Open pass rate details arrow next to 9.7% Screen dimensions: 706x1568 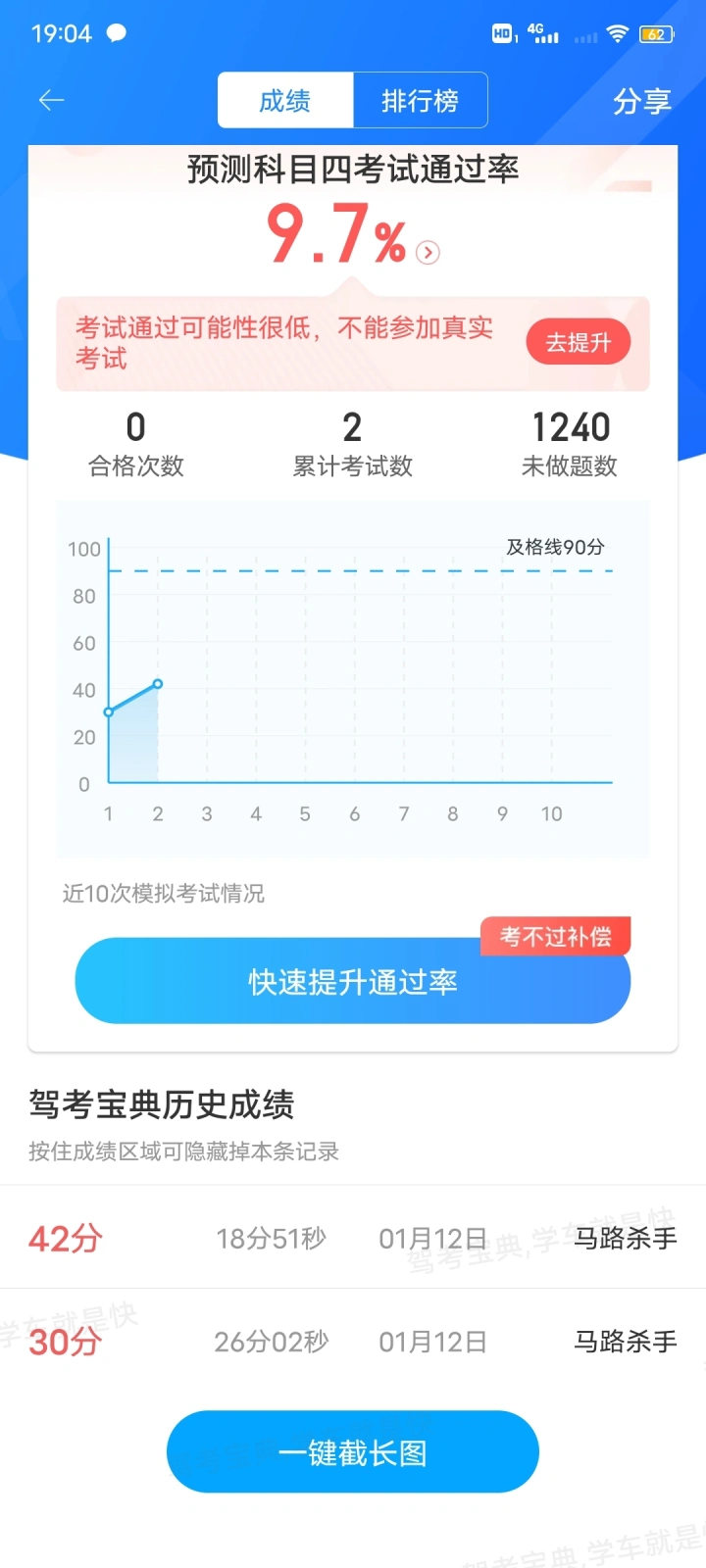tap(428, 253)
